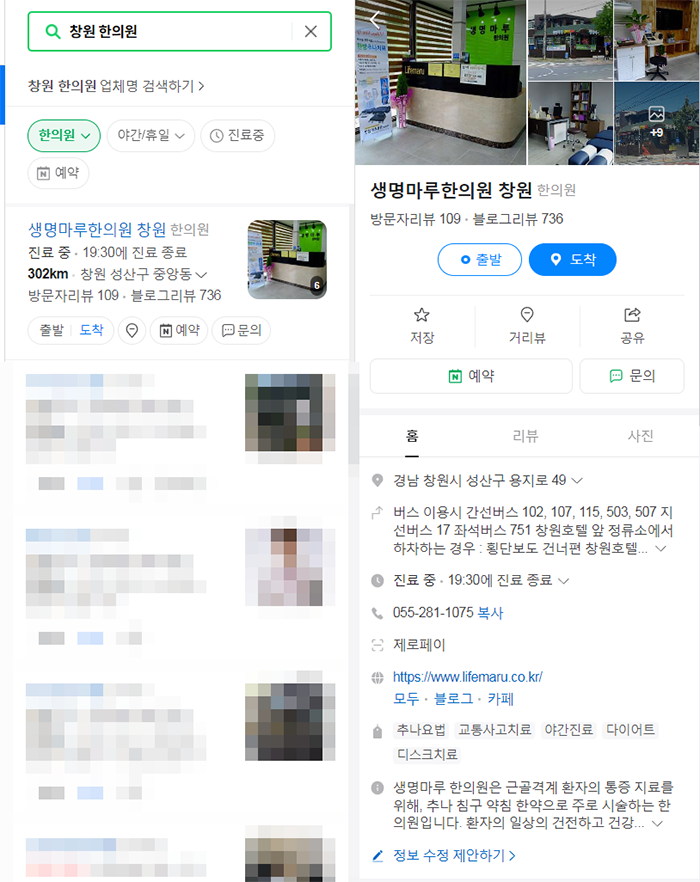Open 거리뷰 street view
Viewport: 700px width, 882px height.
(527, 325)
